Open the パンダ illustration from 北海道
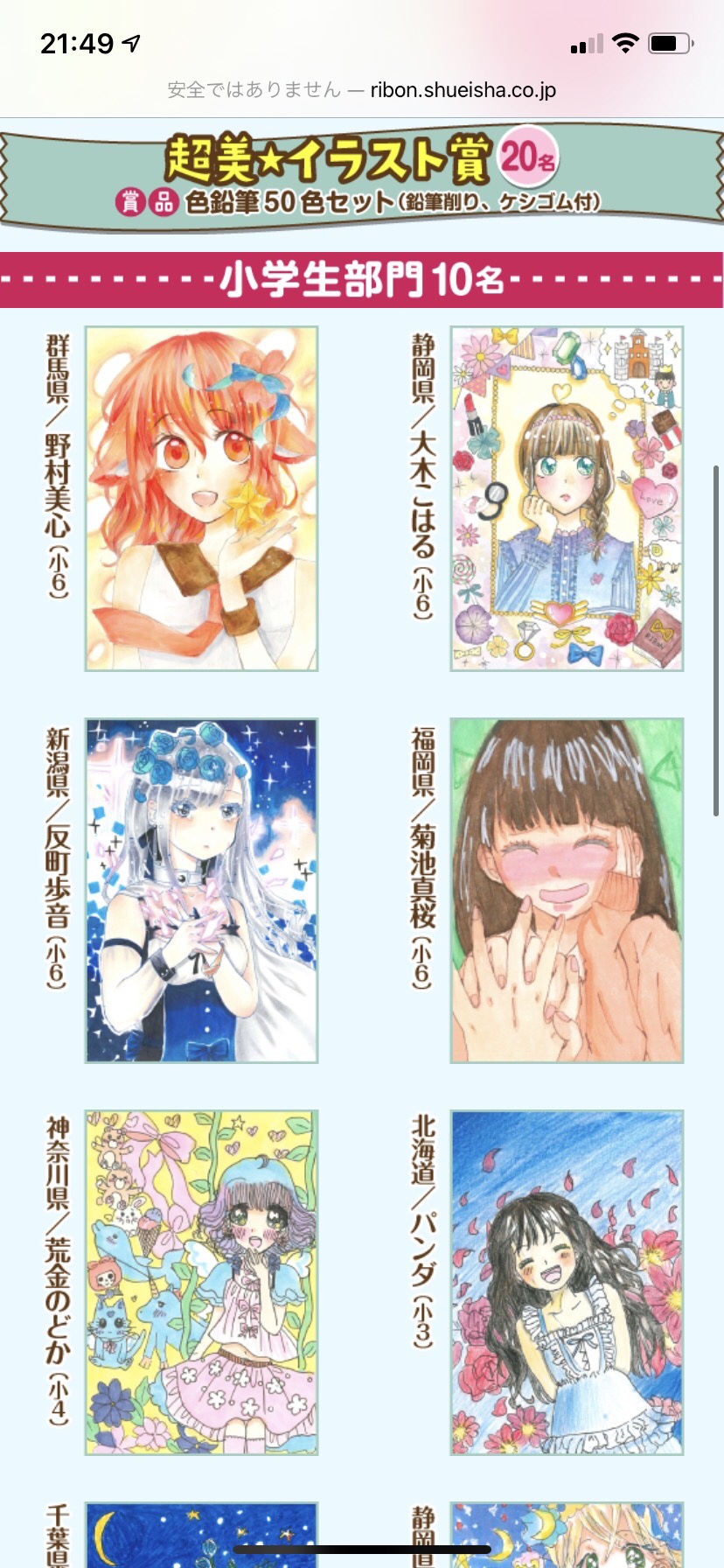The image size is (724, 1568). click(567, 1283)
